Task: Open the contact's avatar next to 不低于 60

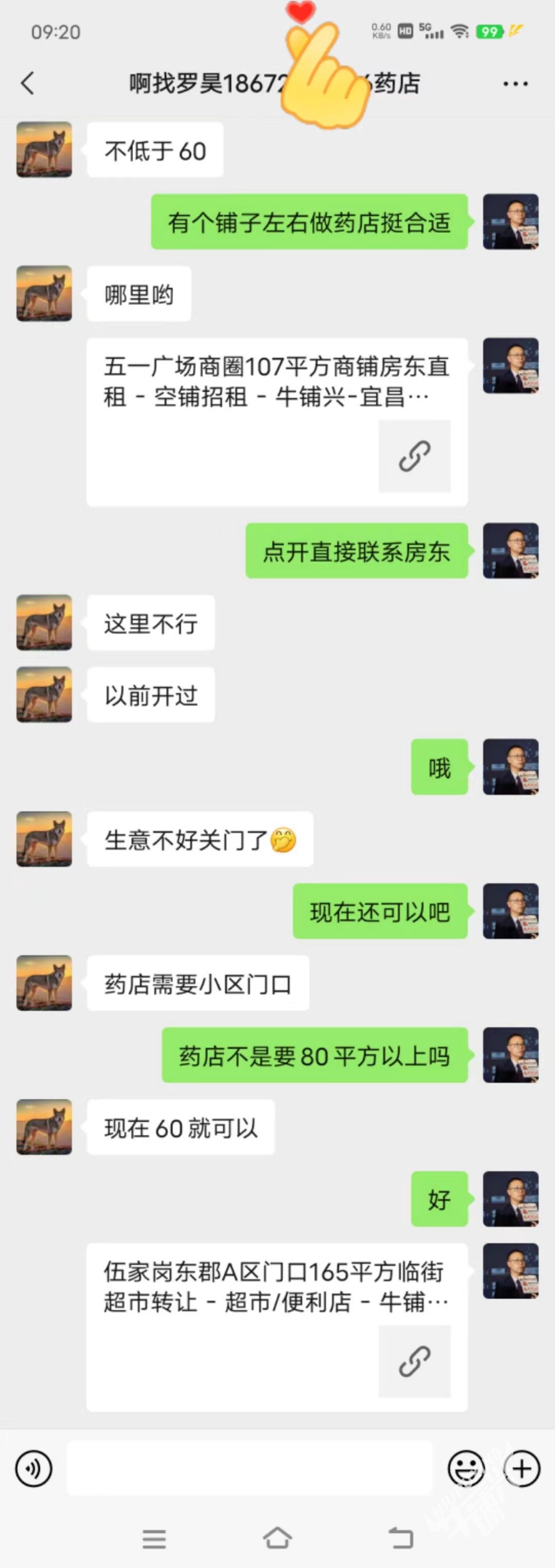Action: [x=44, y=150]
